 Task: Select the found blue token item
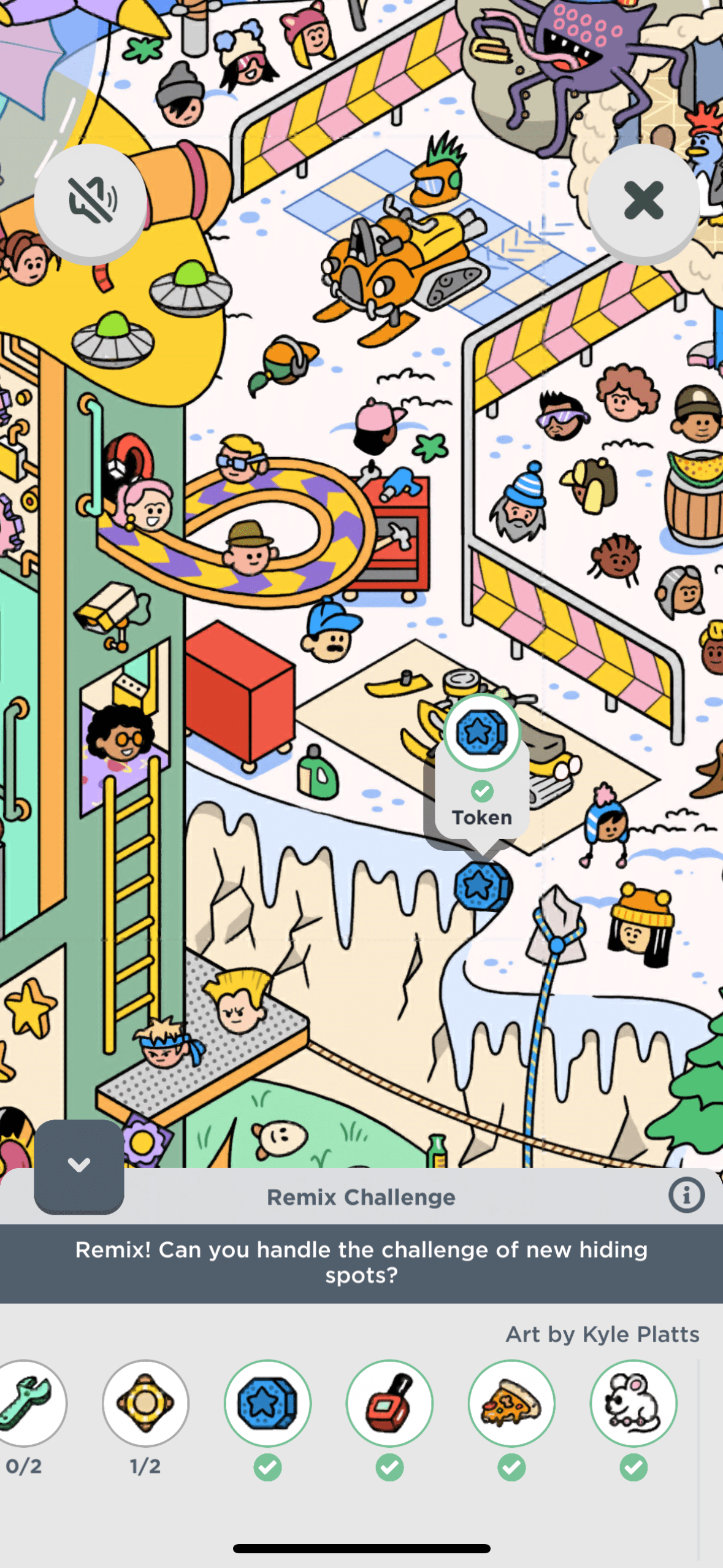coord(267,1404)
